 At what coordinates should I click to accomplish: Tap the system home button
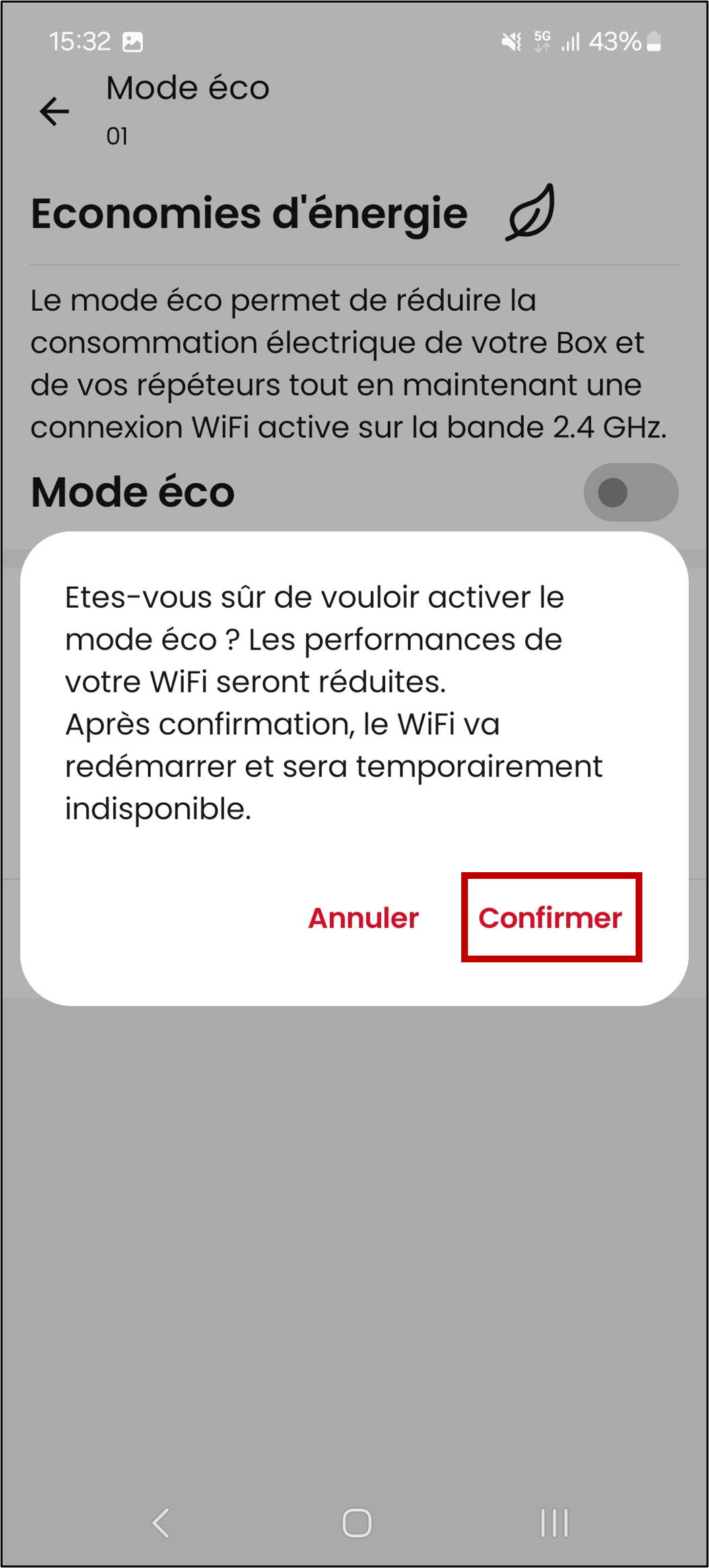pos(356,1522)
